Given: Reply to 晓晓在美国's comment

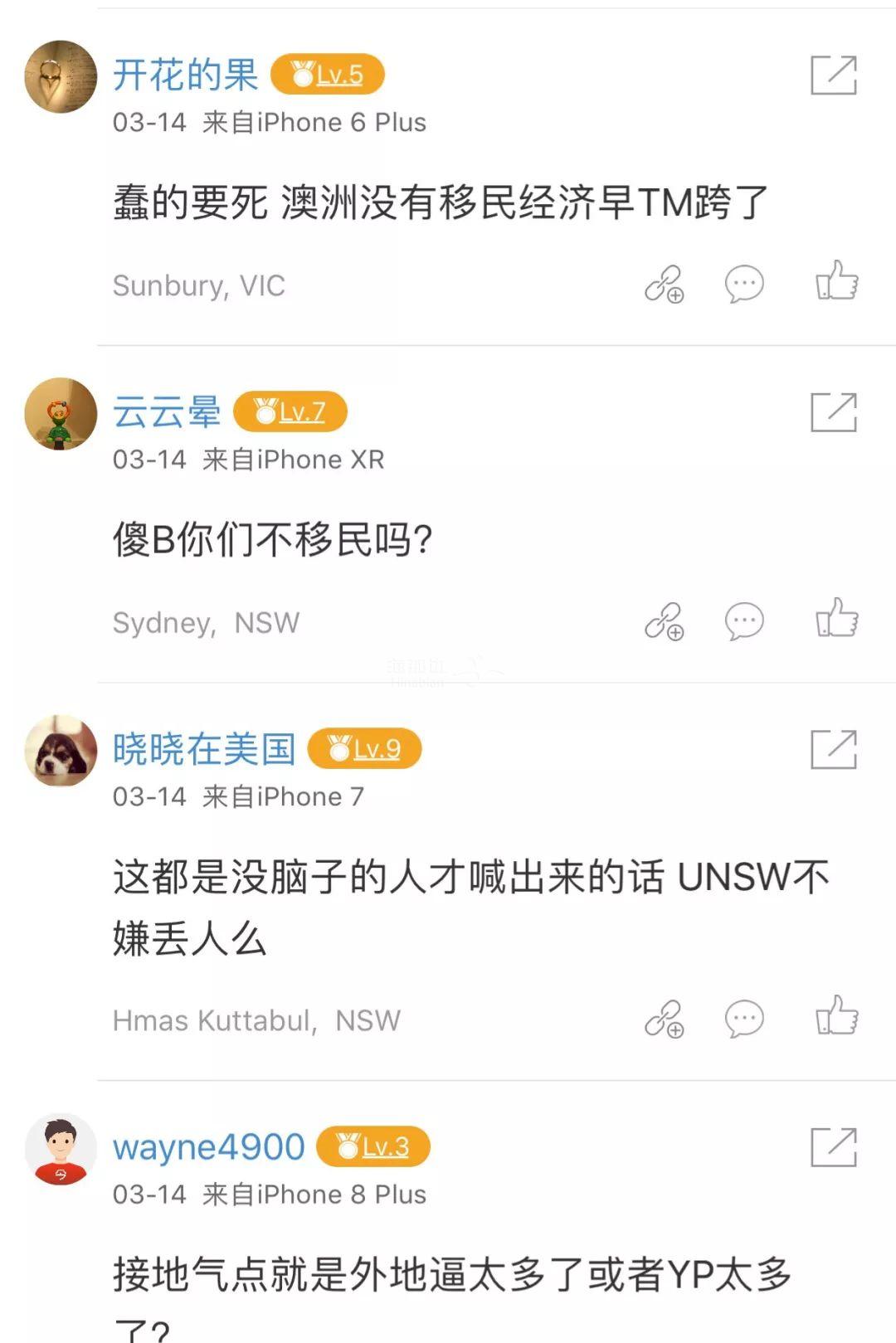Looking at the screenshot, I should [x=744, y=1019].
